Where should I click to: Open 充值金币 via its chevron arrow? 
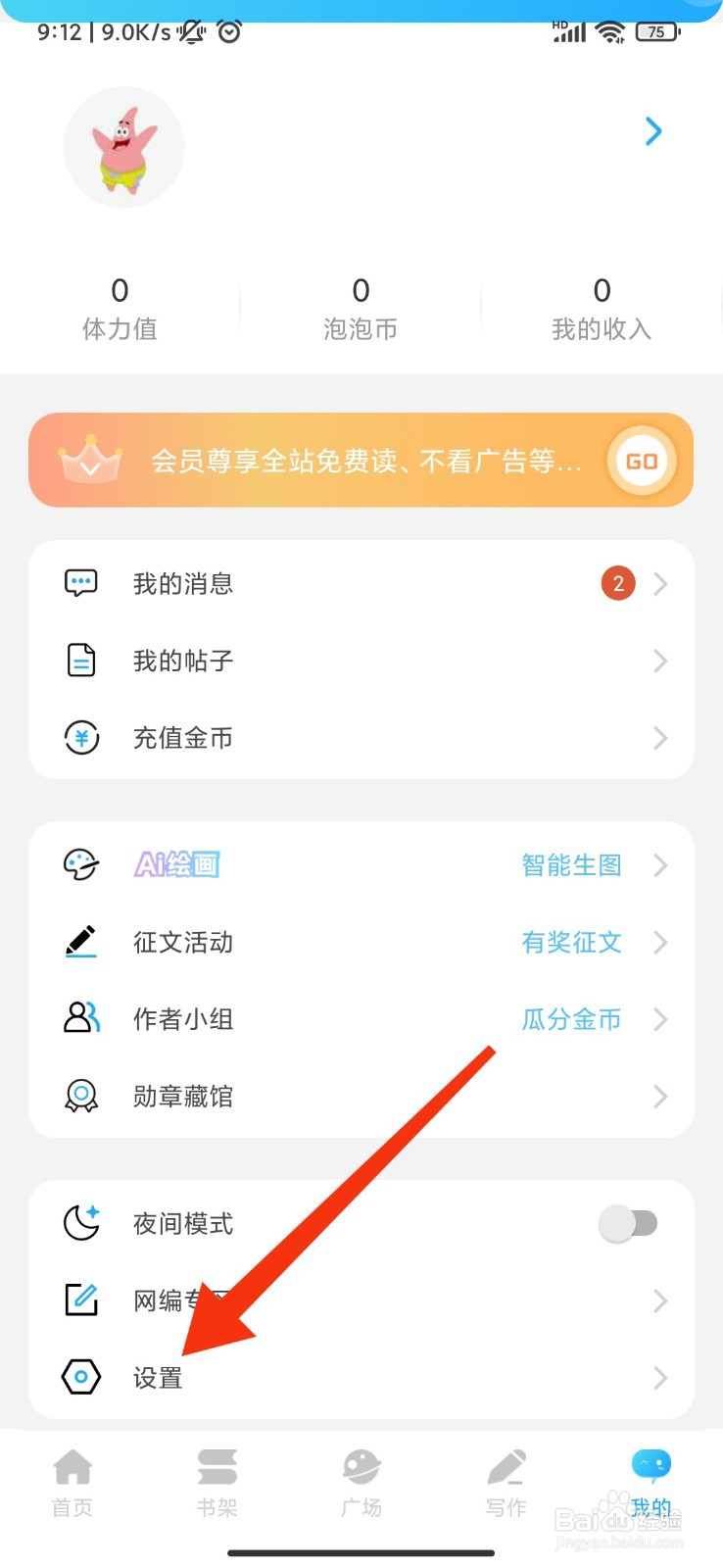click(659, 738)
